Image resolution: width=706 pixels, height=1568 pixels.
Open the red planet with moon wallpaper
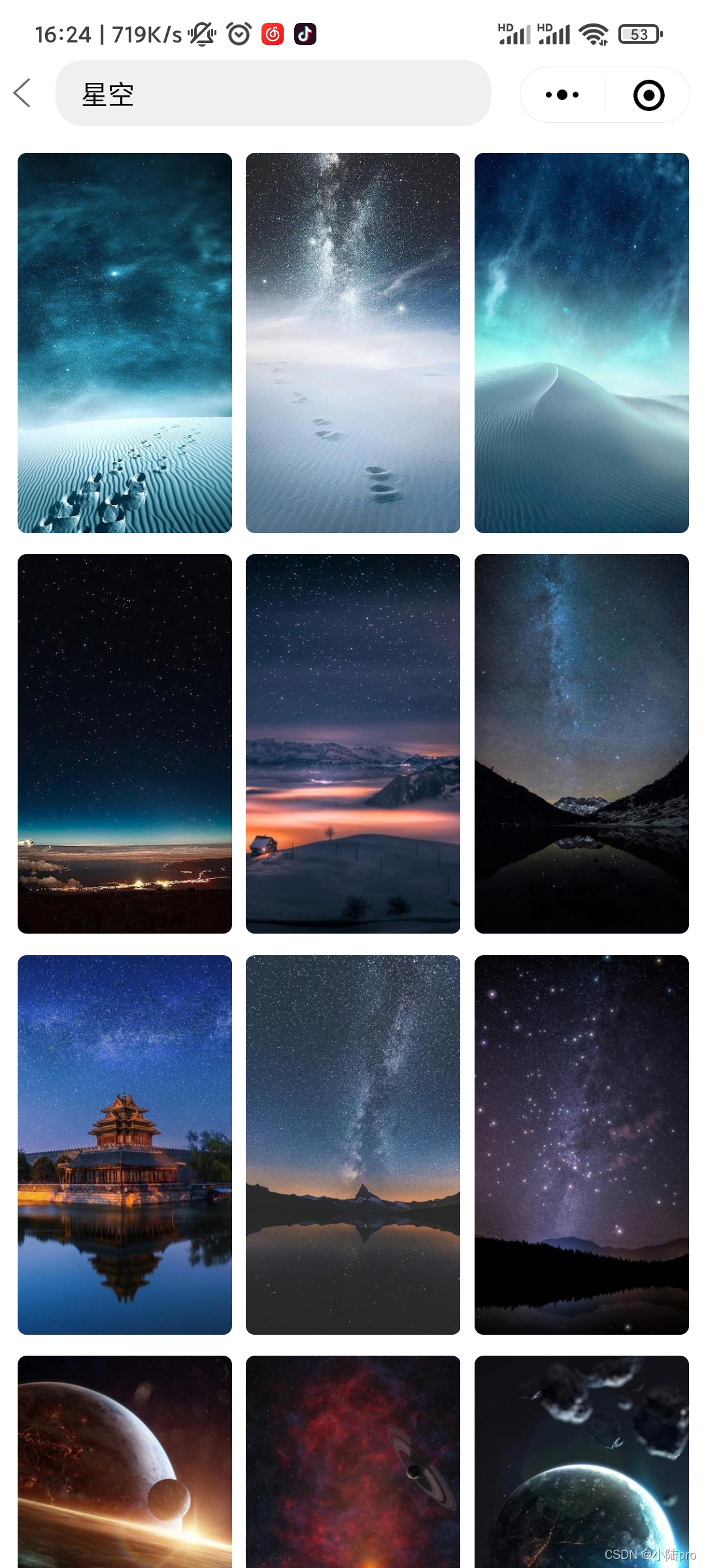[x=125, y=1462]
